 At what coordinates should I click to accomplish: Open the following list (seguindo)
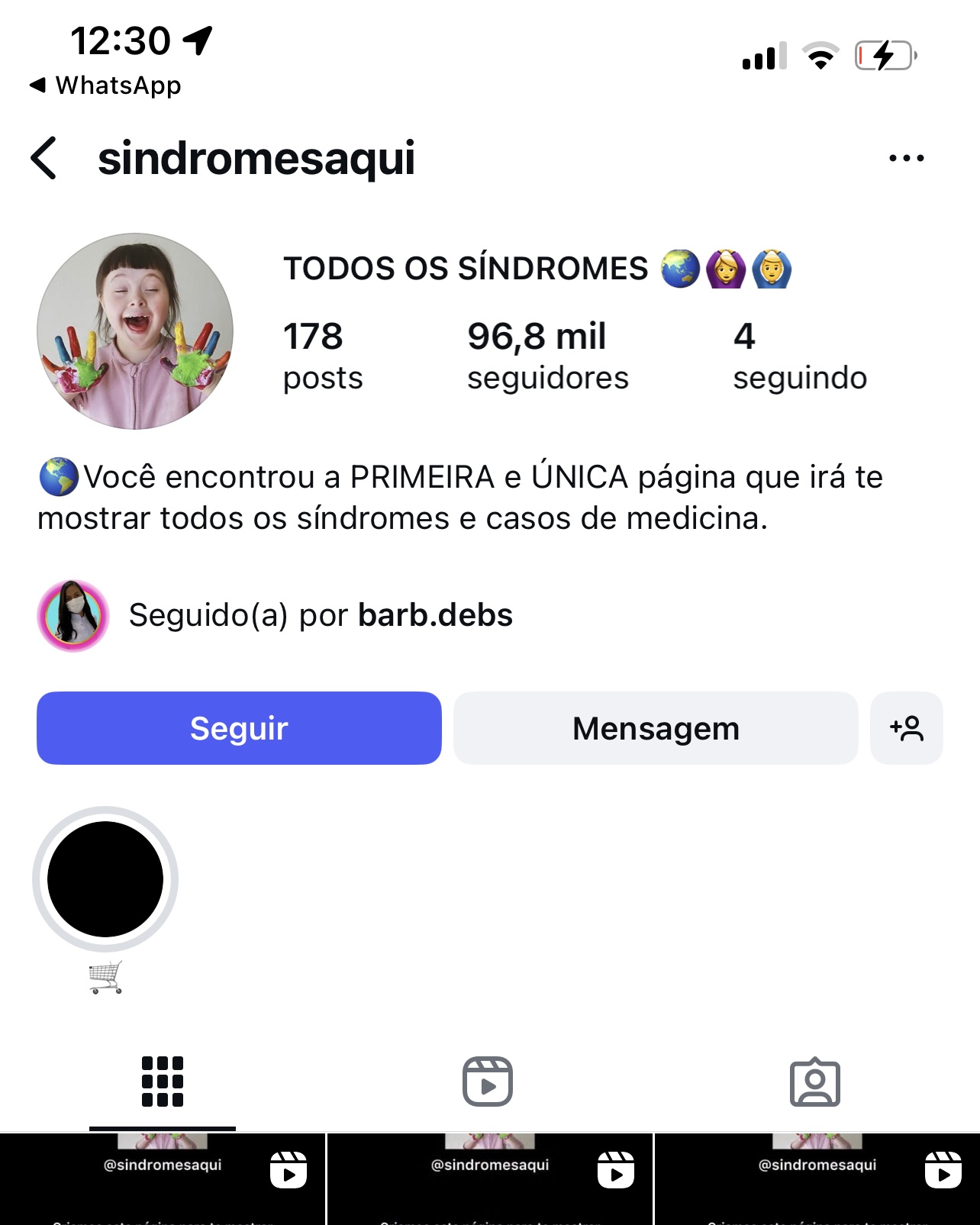(x=799, y=356)
